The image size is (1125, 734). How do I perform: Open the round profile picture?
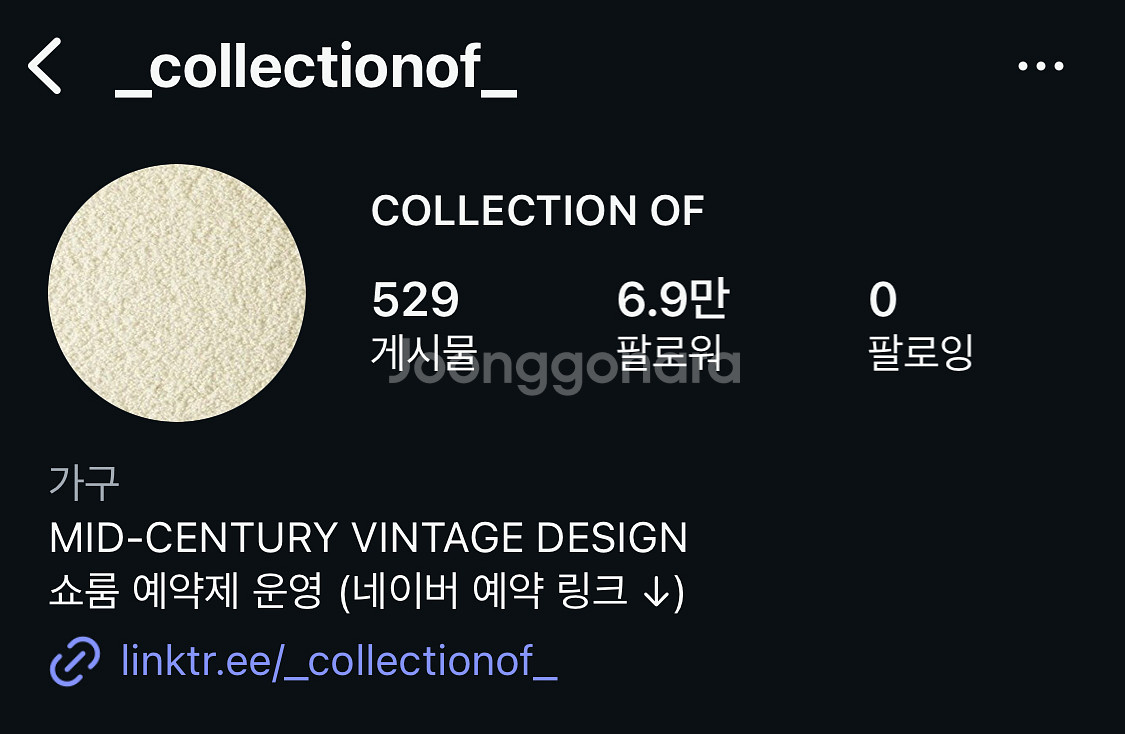pyautogui.click(x=177, y=293)
